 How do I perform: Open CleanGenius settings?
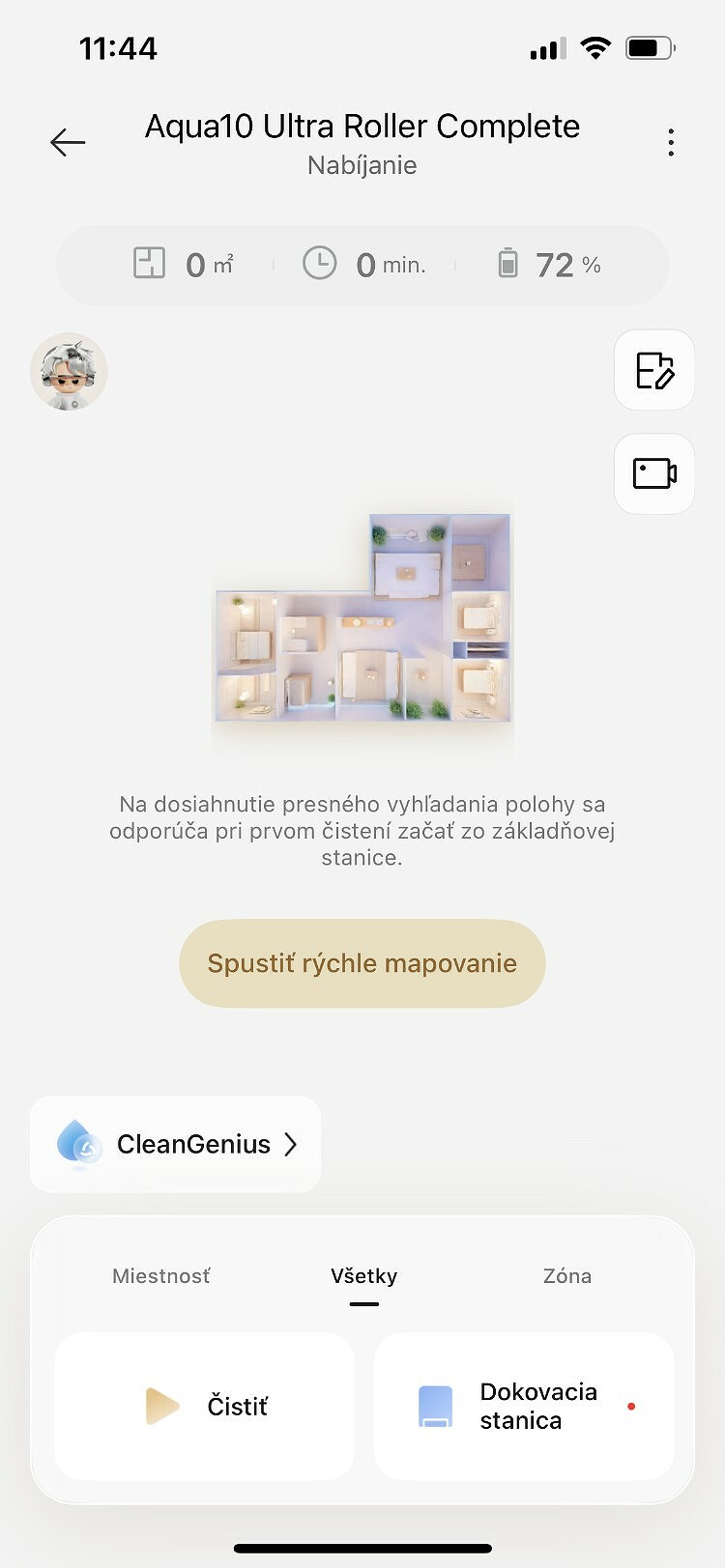[x=175, y=1144]
